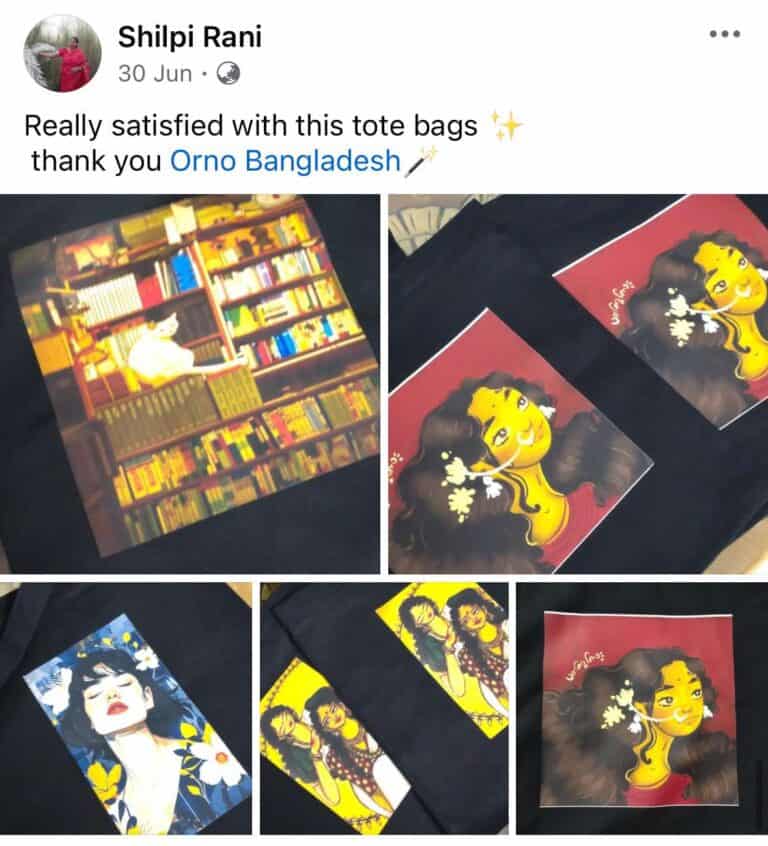View the bookshelf cat tote bag photo
This screenshot has height=846, width=768.
tap(190, 385)
